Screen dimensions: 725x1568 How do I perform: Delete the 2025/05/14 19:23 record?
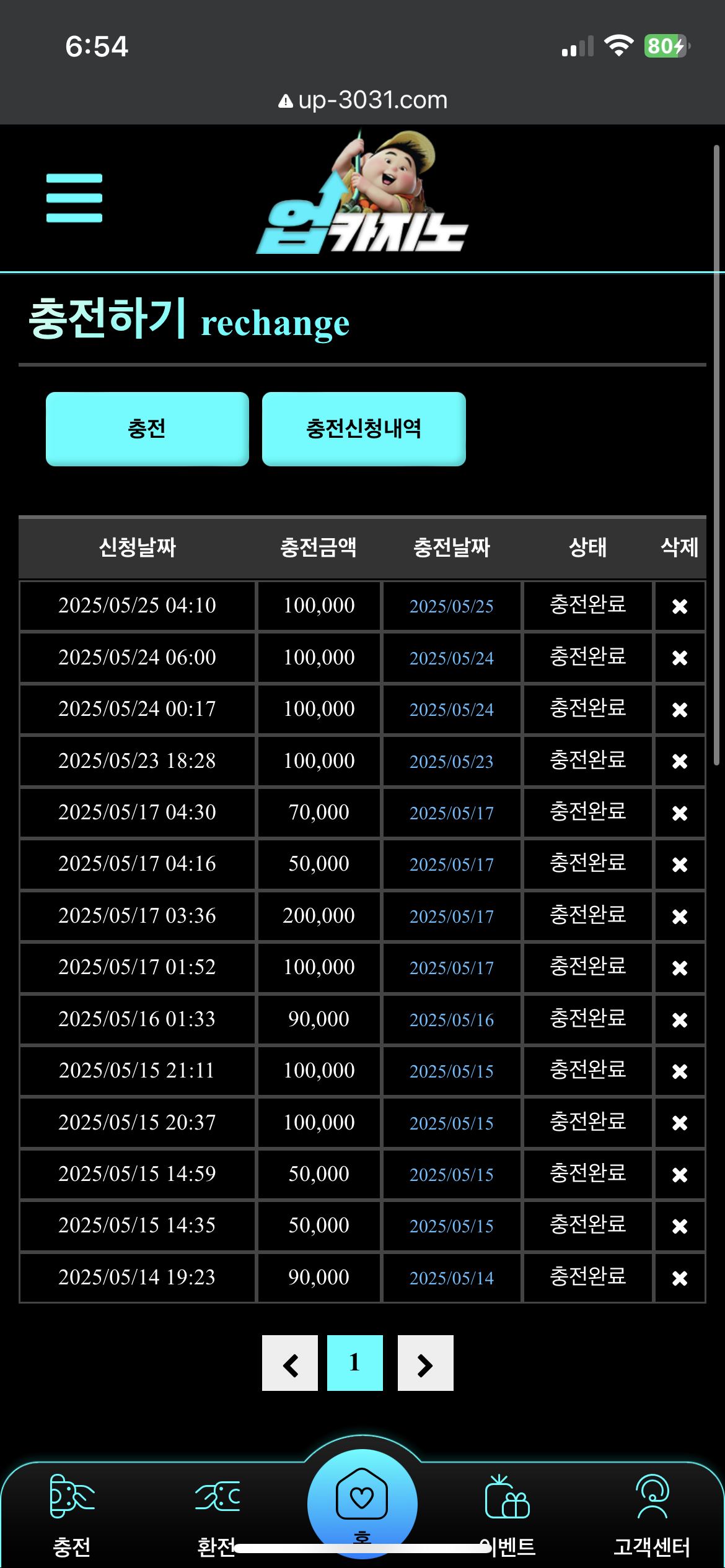coord(680,1278)
